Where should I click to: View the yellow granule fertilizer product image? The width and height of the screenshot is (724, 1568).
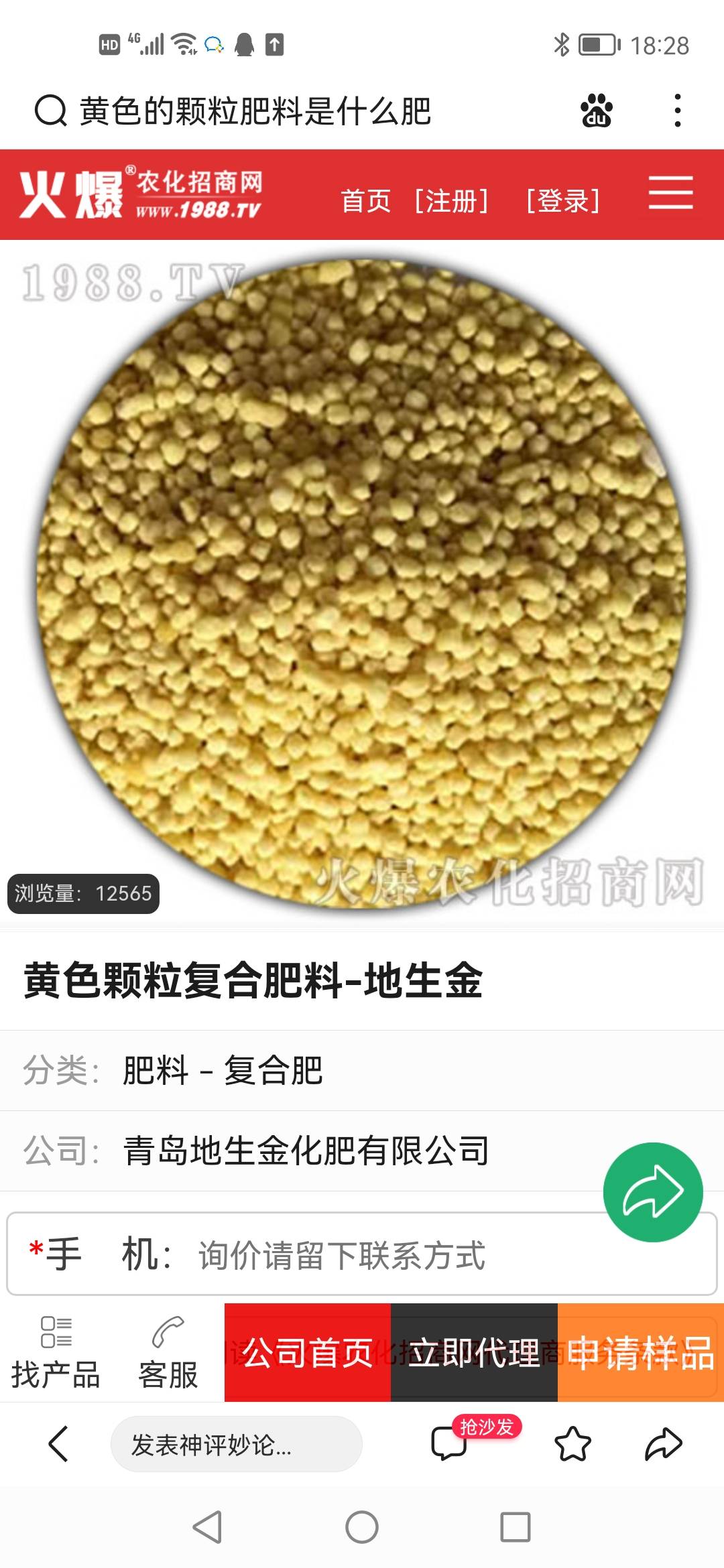click(362, 583)
